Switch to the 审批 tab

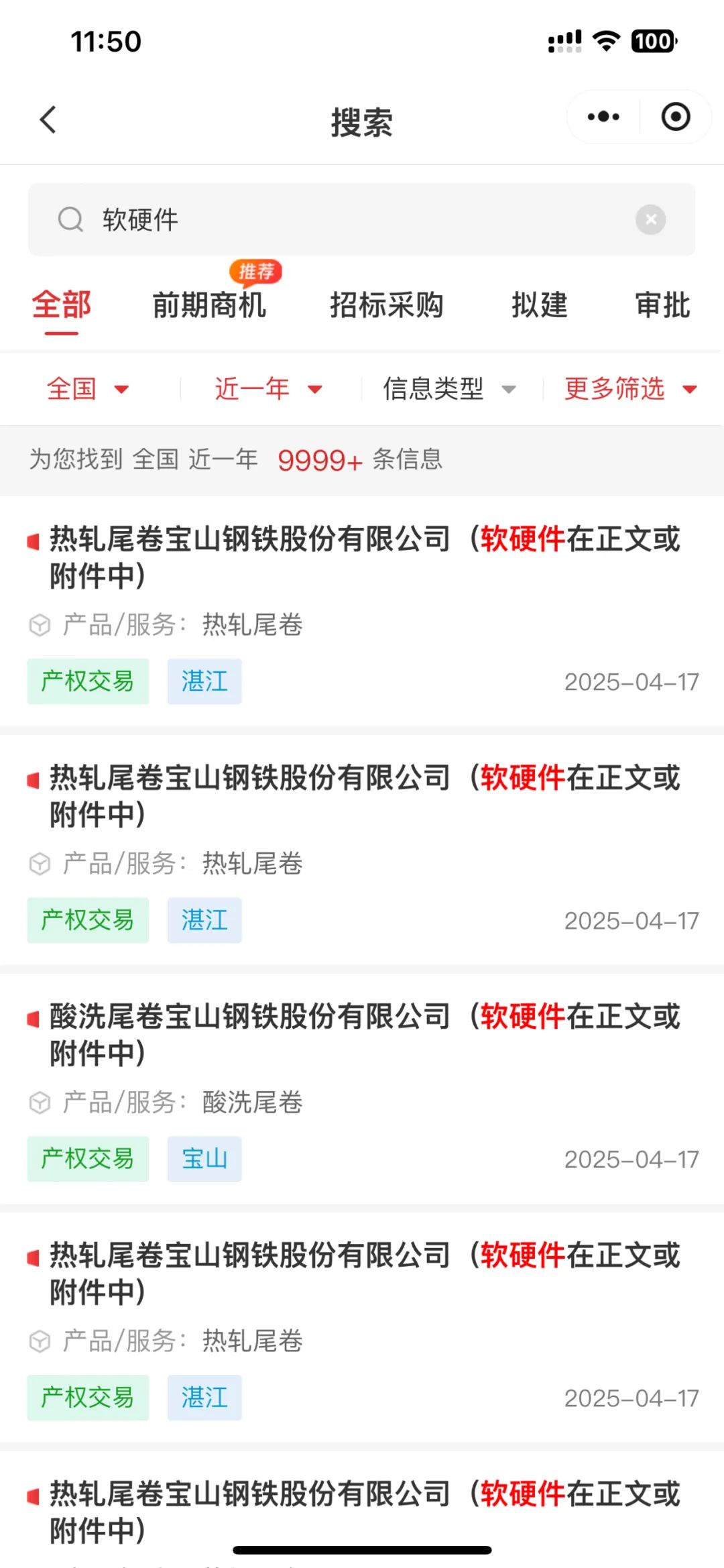point(663,304)
